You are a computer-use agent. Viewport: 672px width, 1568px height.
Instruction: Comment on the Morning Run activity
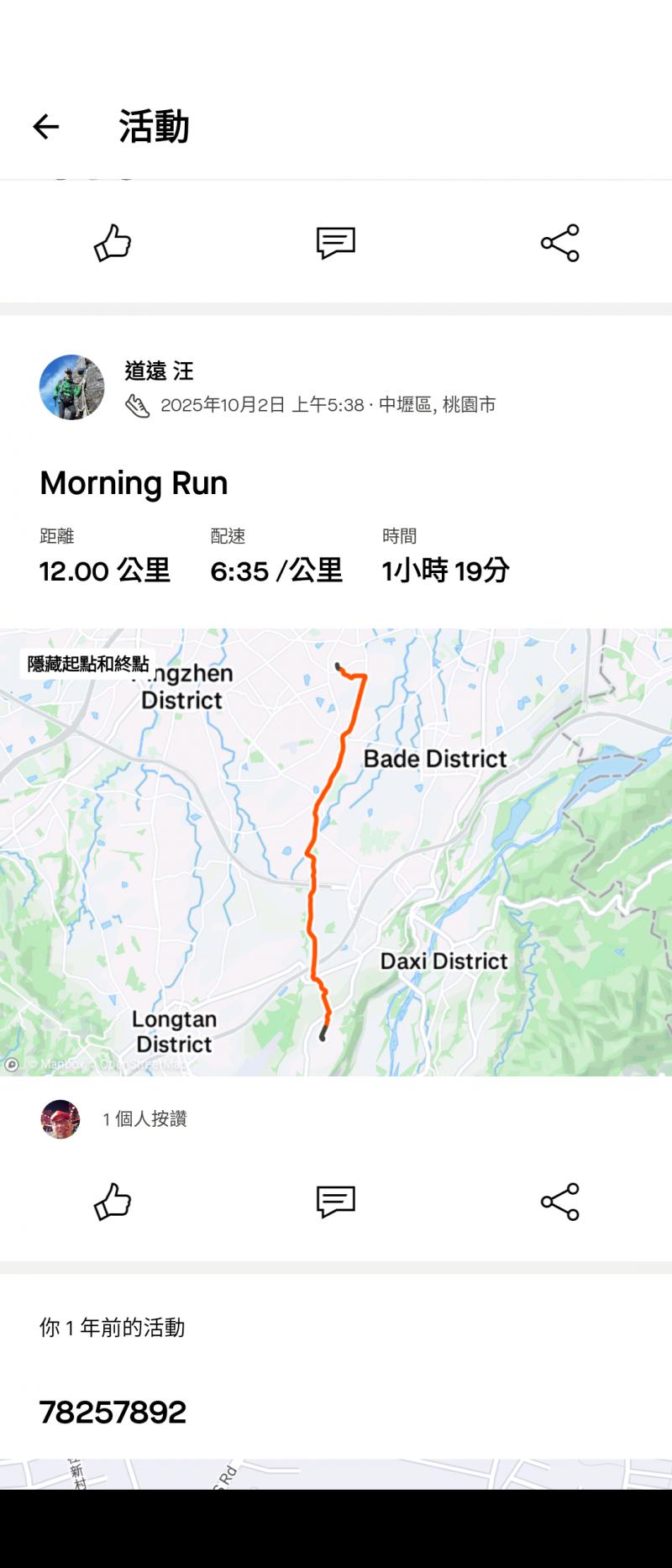pyautogui.click(x=335, y=1202)
